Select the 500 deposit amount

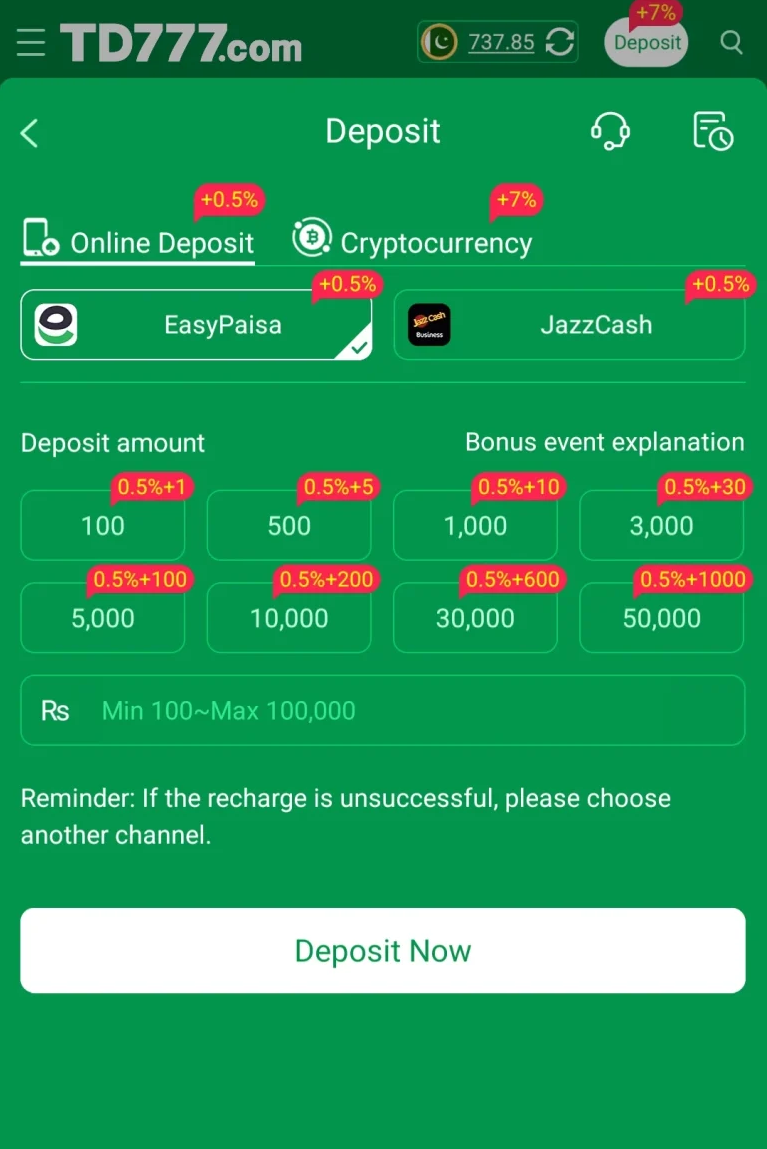289,526
